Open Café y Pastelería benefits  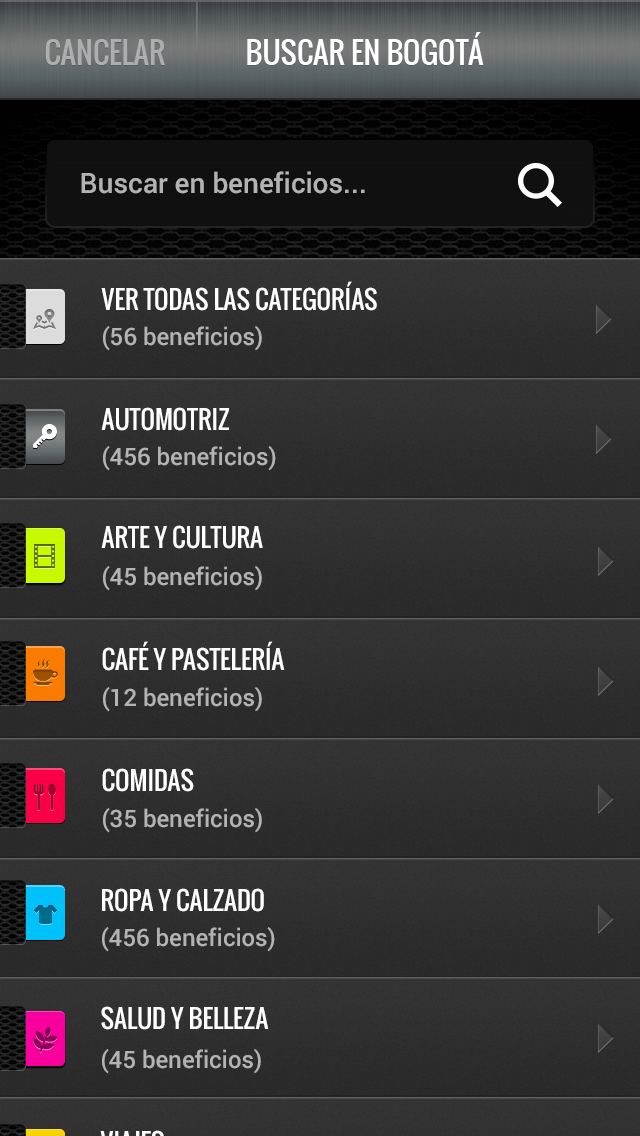tap(320, 679)
